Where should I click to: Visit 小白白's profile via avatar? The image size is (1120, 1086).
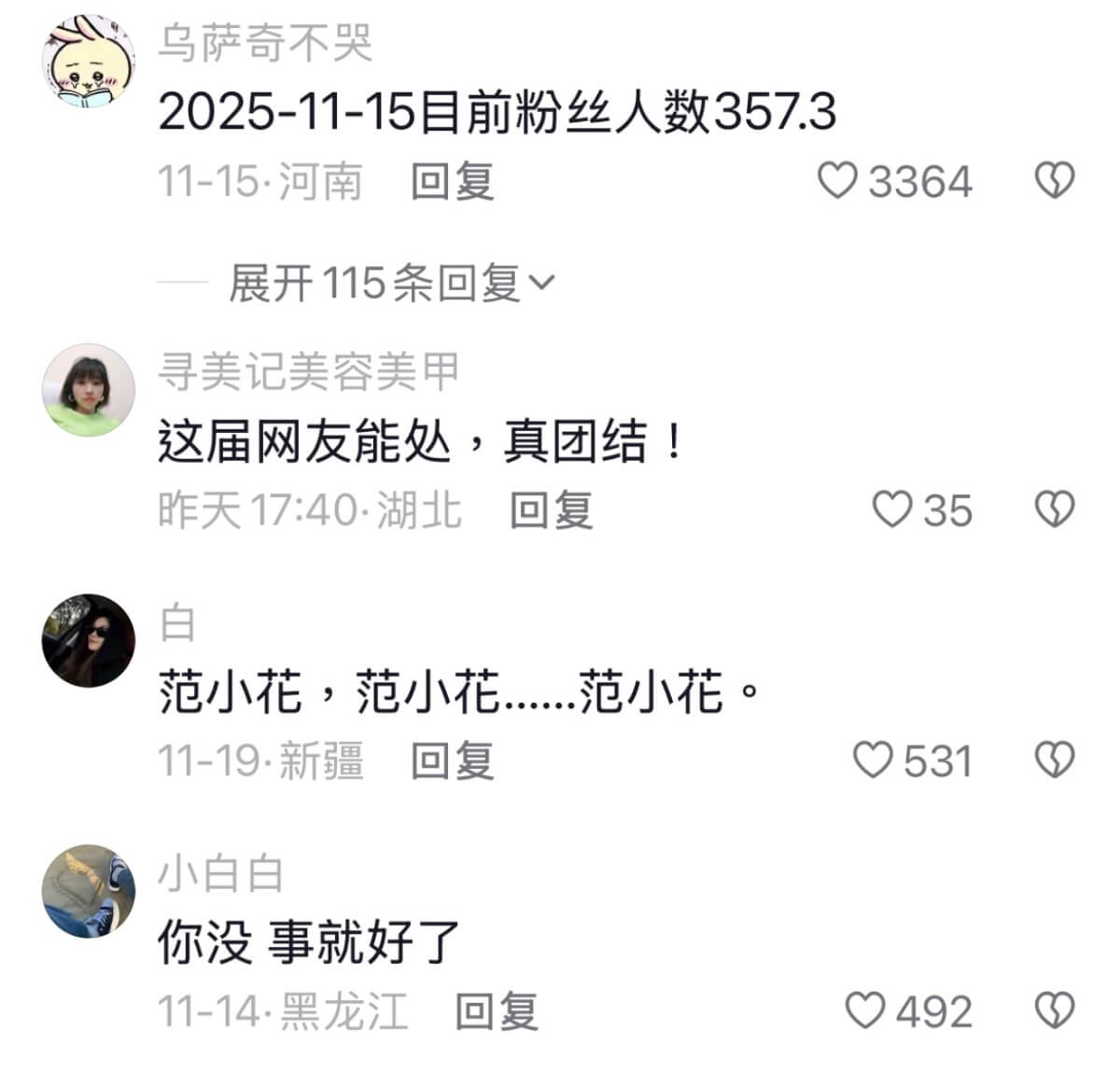(89, 891)
